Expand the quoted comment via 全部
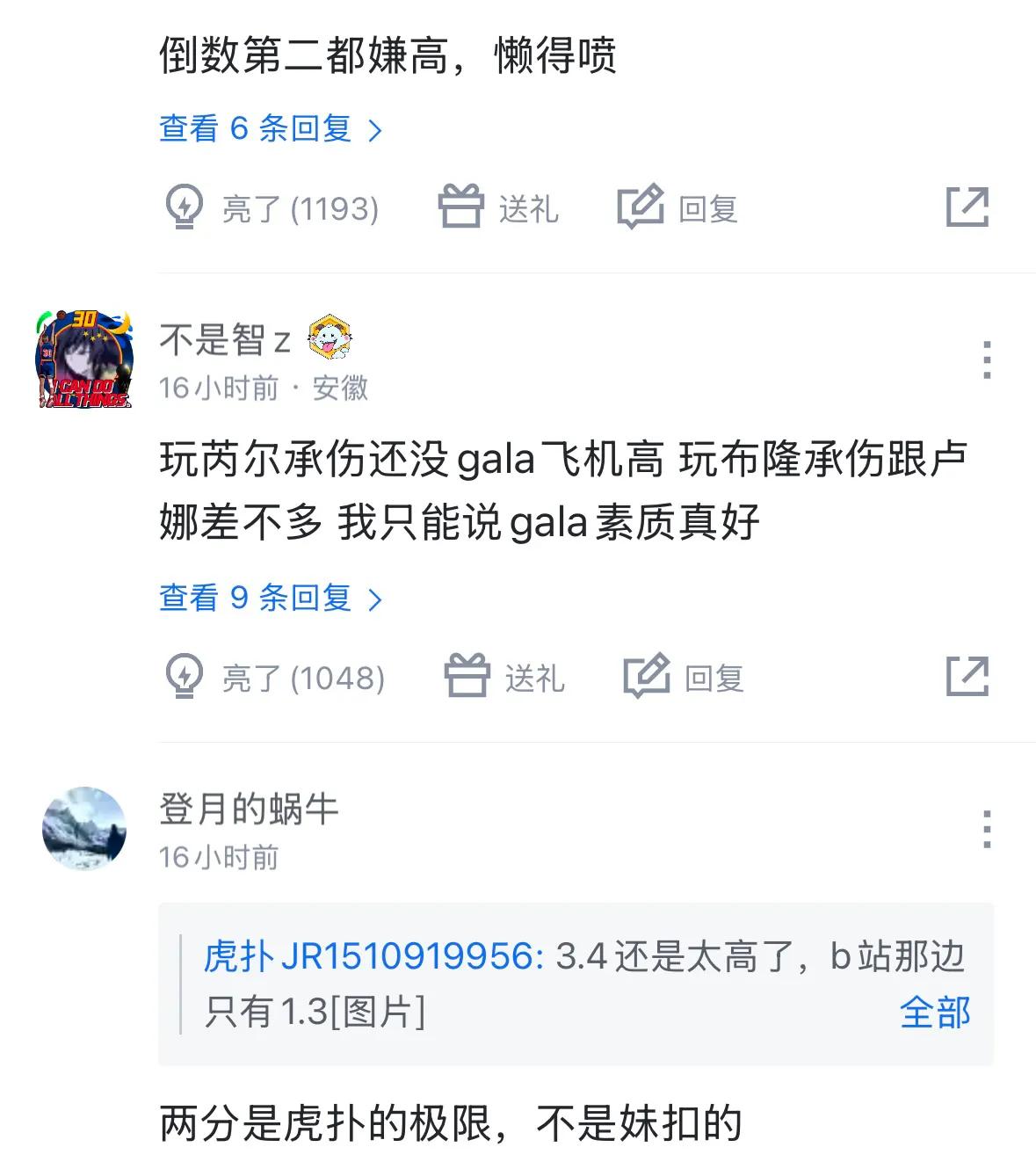 pos(934,1013)
